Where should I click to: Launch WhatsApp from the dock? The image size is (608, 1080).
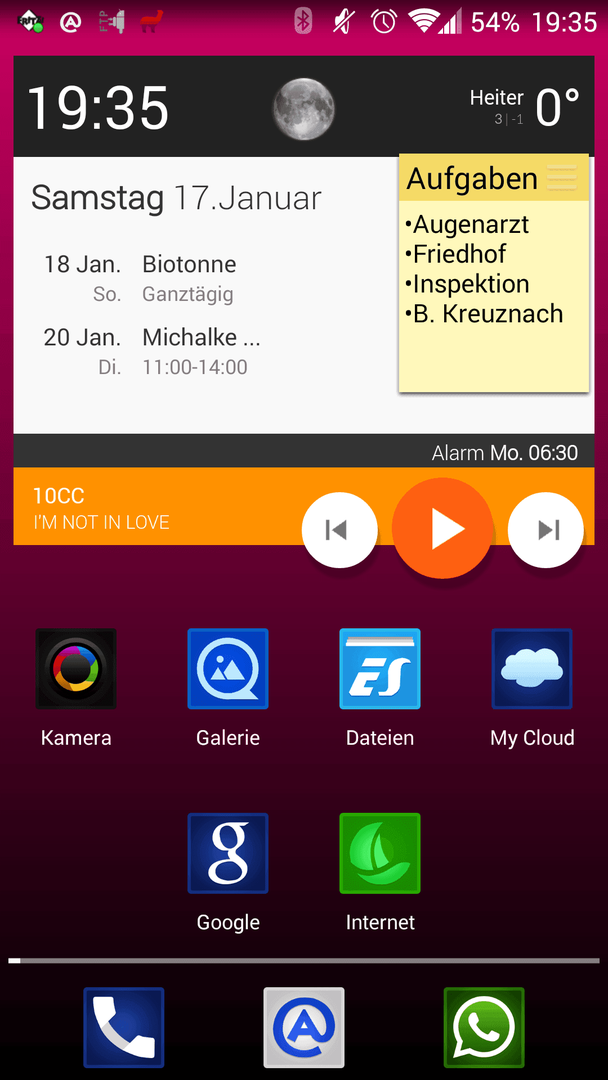click(x=484, y=1028)
